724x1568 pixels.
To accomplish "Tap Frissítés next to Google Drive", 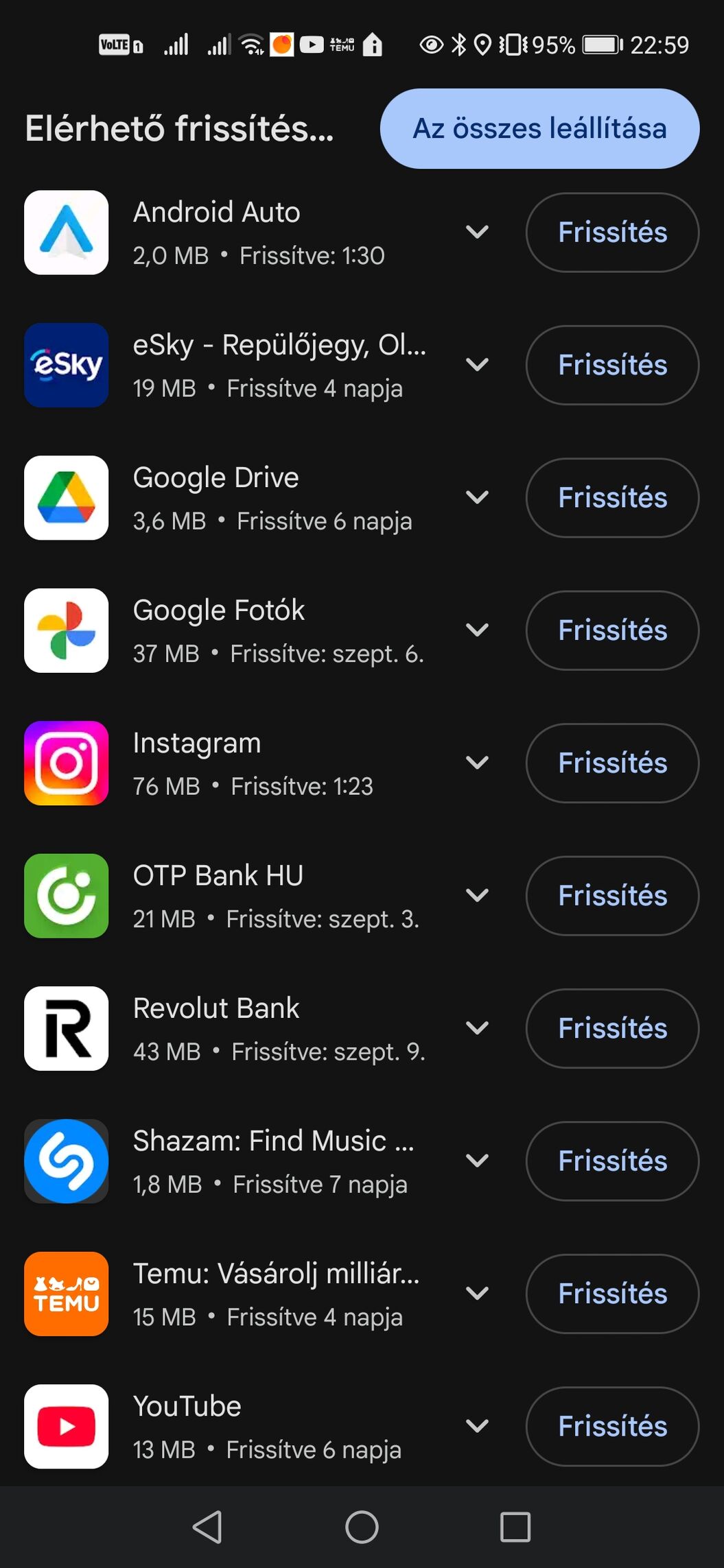I will tap(612, 497).
